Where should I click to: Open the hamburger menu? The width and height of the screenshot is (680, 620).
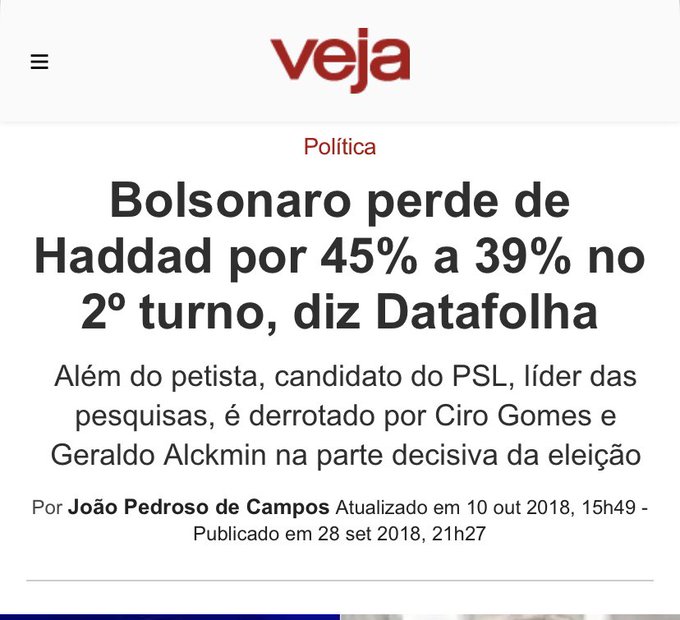coord(40,62)
